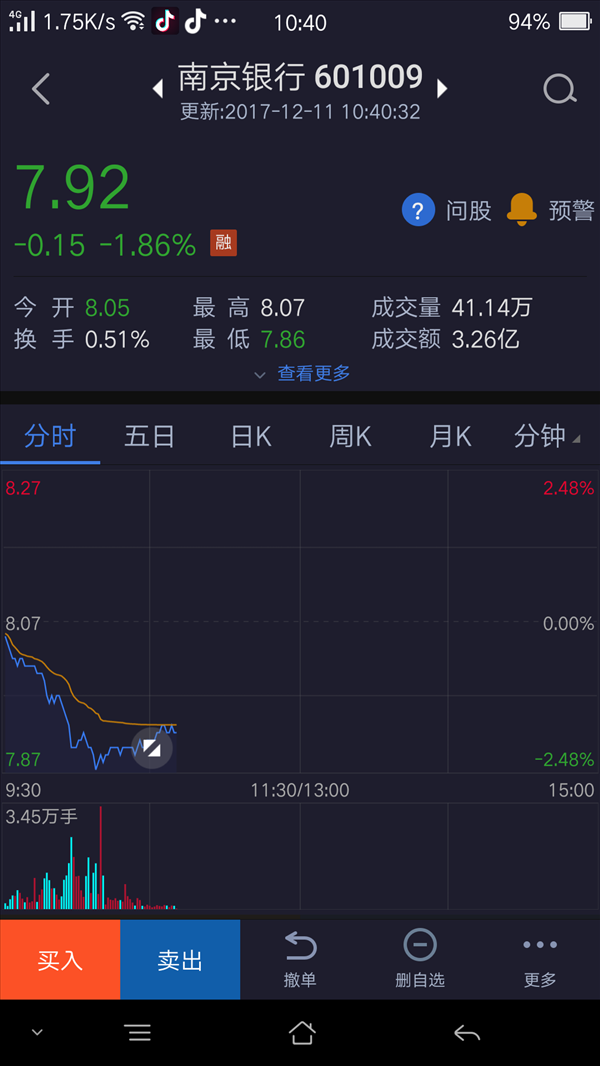The width and height of the screenshot is (600, 1066).
Task: Switch to the previous stock arrow
Action: pos(158,89)
